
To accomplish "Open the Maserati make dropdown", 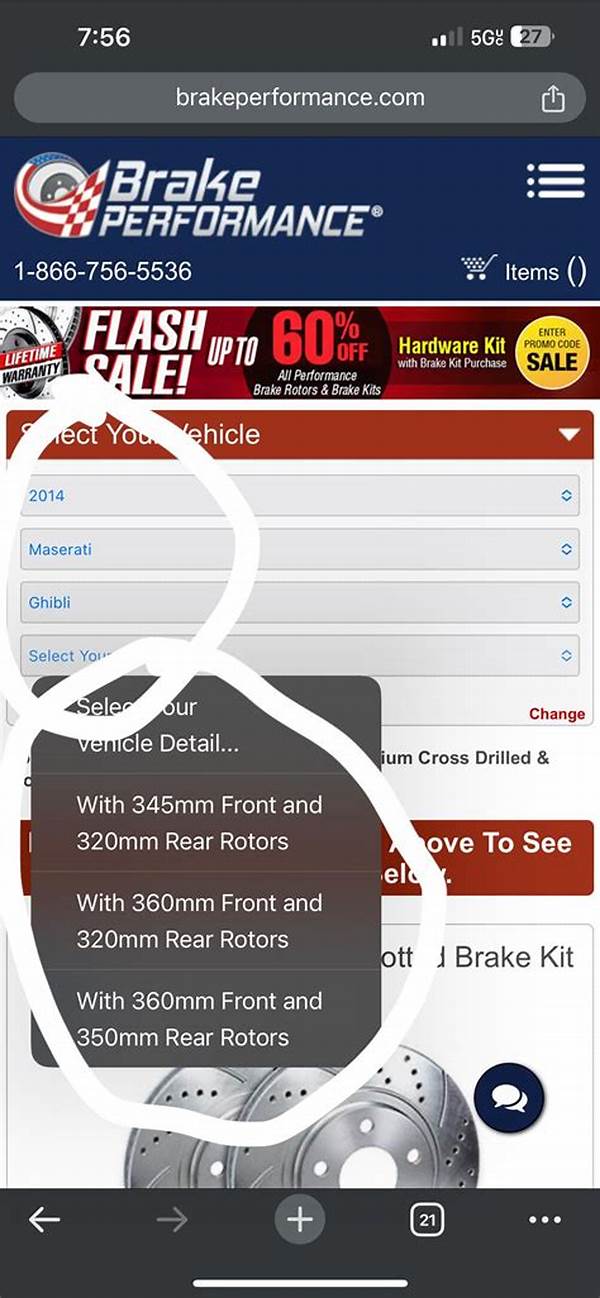I will (299, 549).
